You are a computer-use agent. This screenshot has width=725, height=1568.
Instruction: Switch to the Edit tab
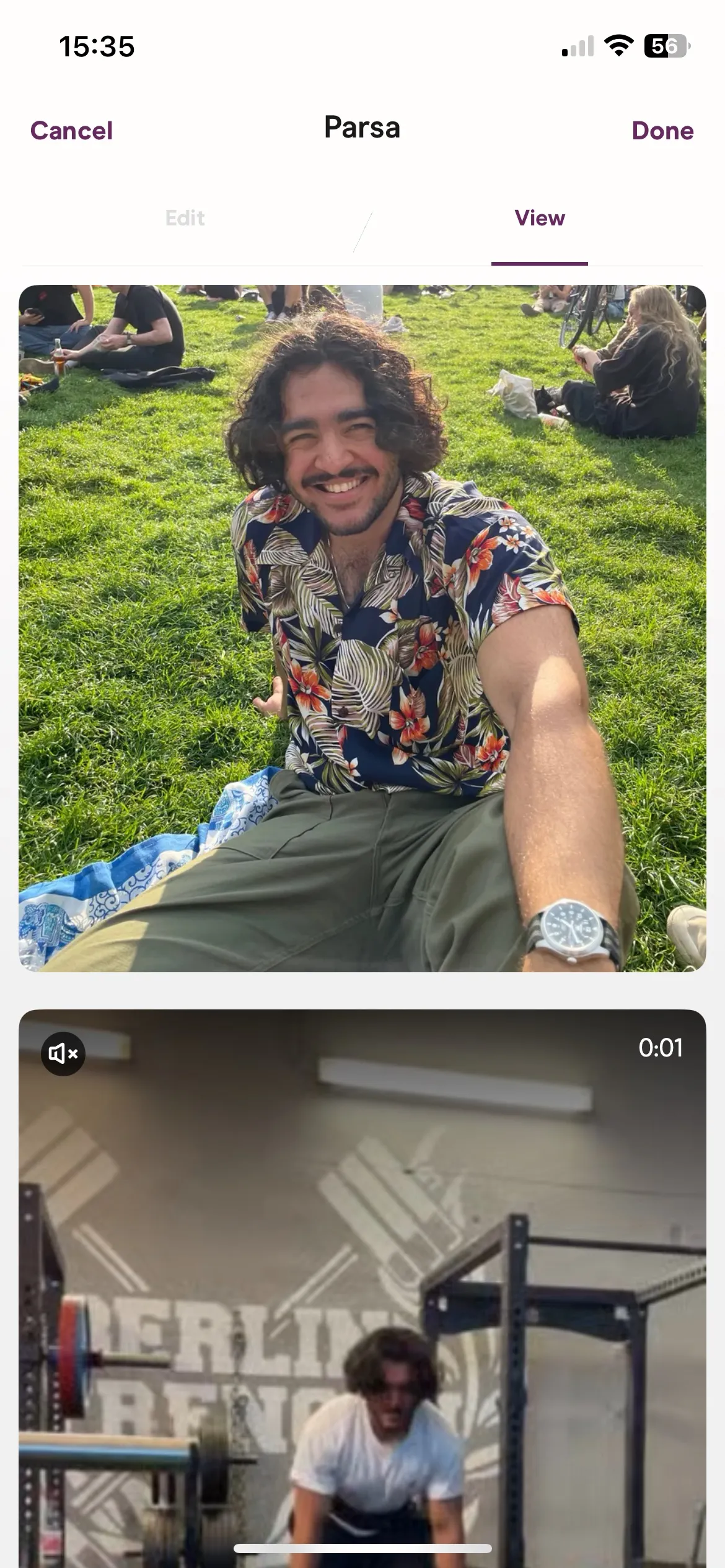(x=185, y=218)
